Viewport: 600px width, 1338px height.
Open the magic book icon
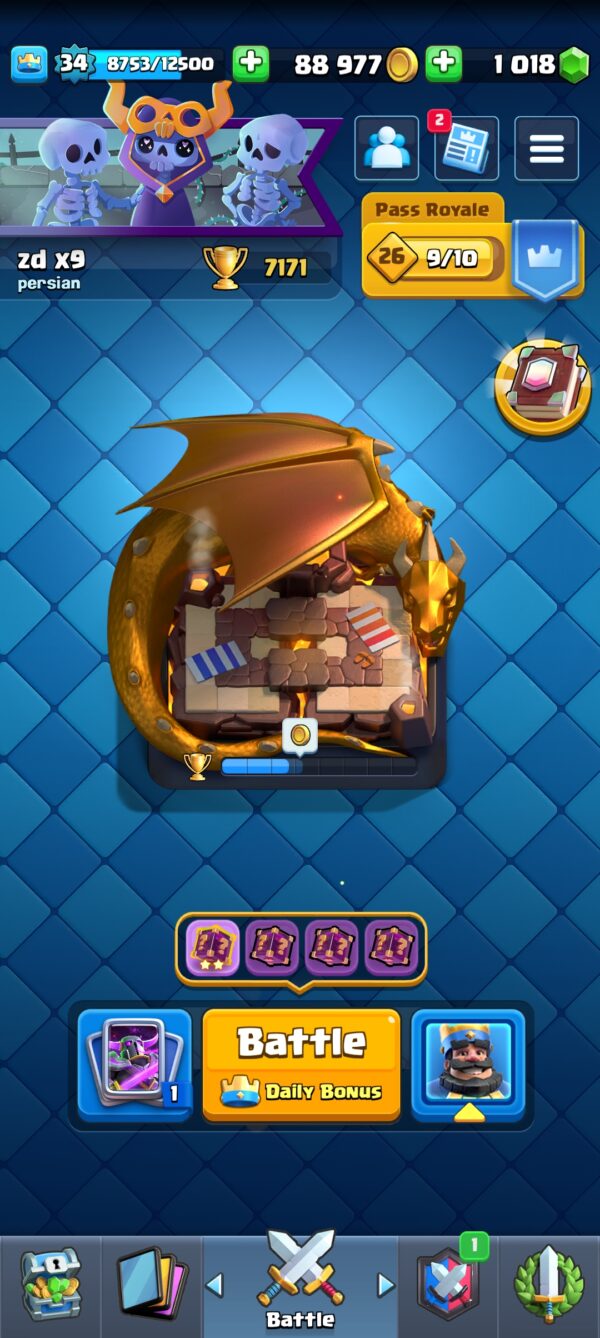[543, 389]
